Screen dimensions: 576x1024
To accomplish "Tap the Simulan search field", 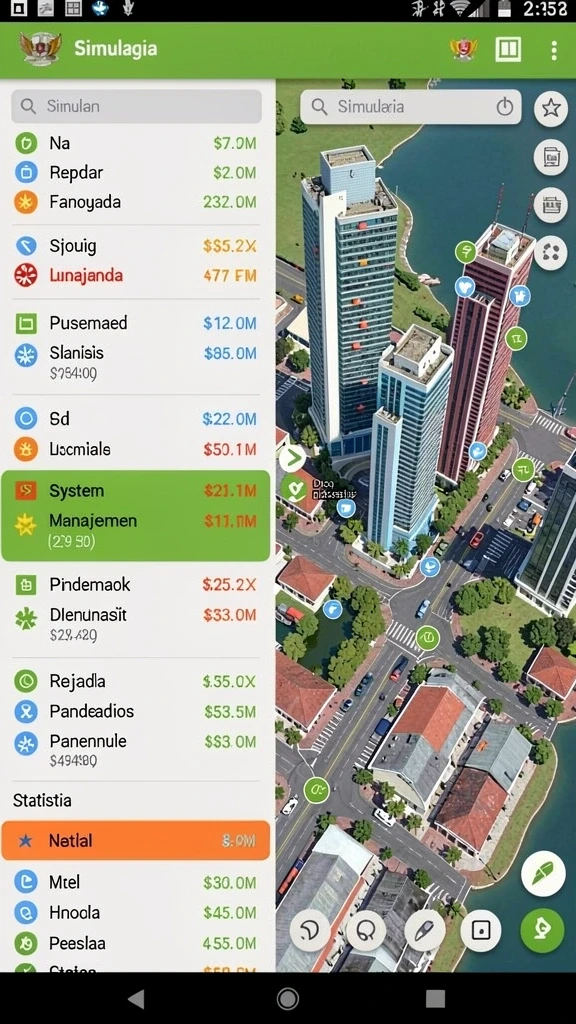I will pyautogui.click(x=136, y=106).
